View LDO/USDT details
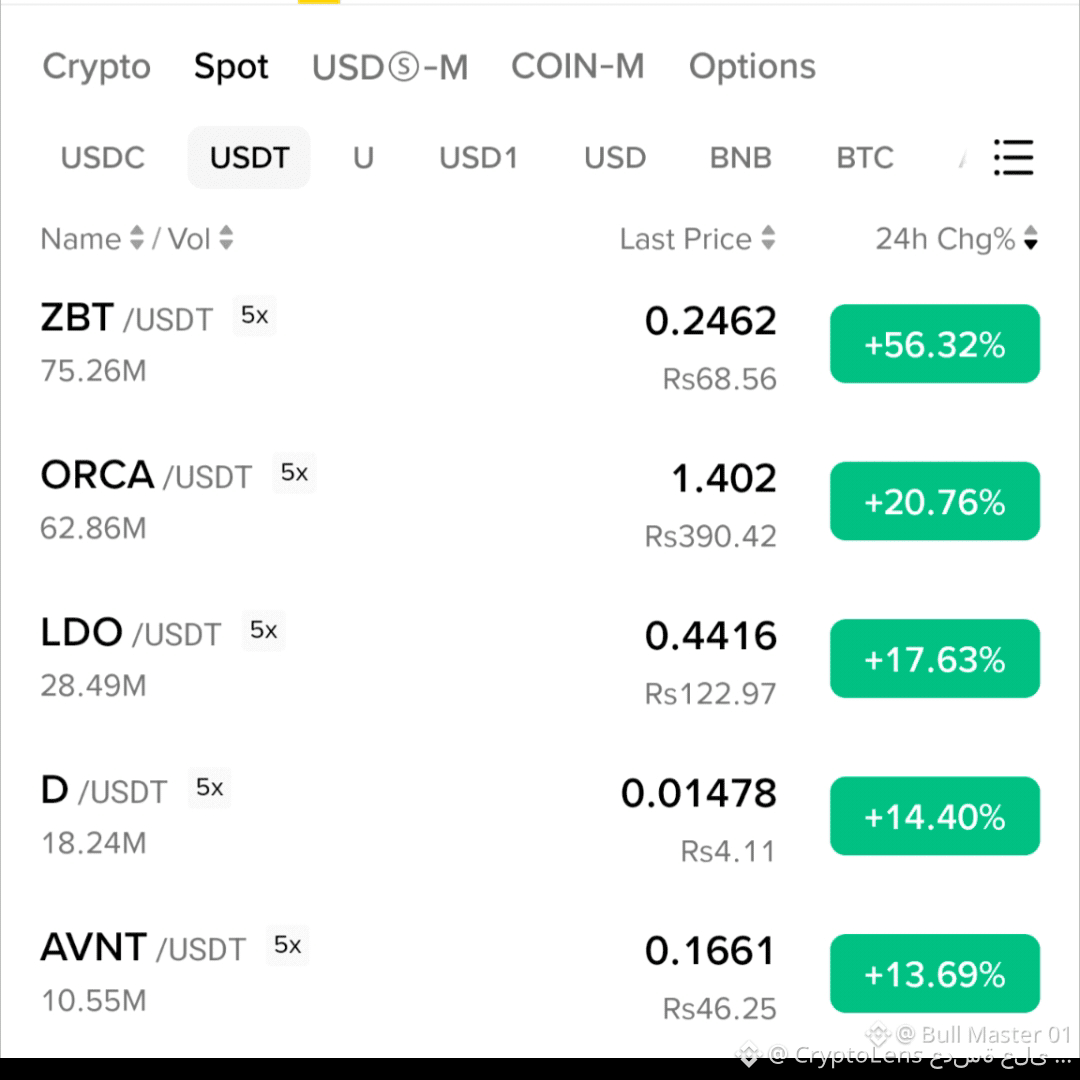Viewport: 1080px width, 1080px height. tap(540, 659)
